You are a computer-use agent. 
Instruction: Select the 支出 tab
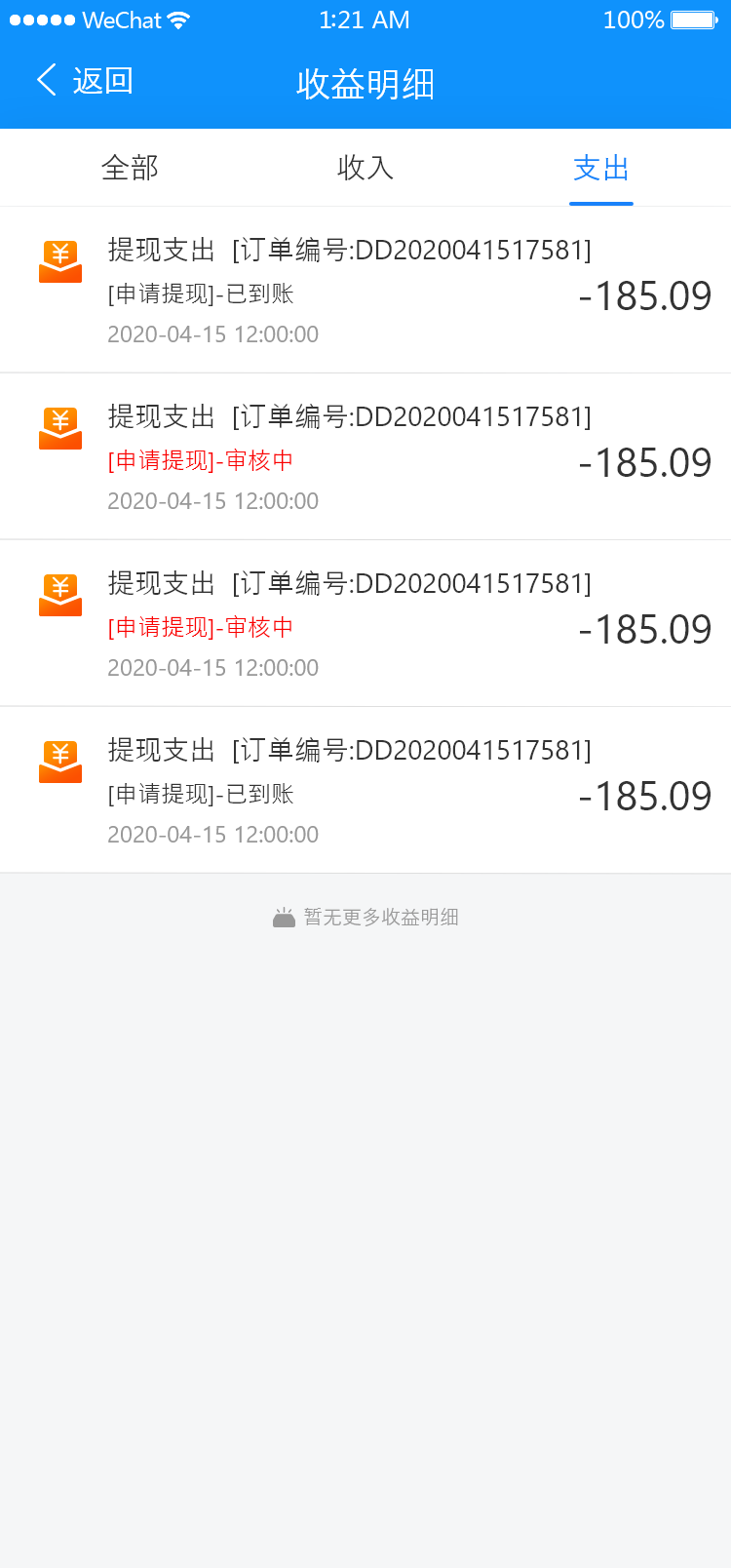click(x=600, y=168)
